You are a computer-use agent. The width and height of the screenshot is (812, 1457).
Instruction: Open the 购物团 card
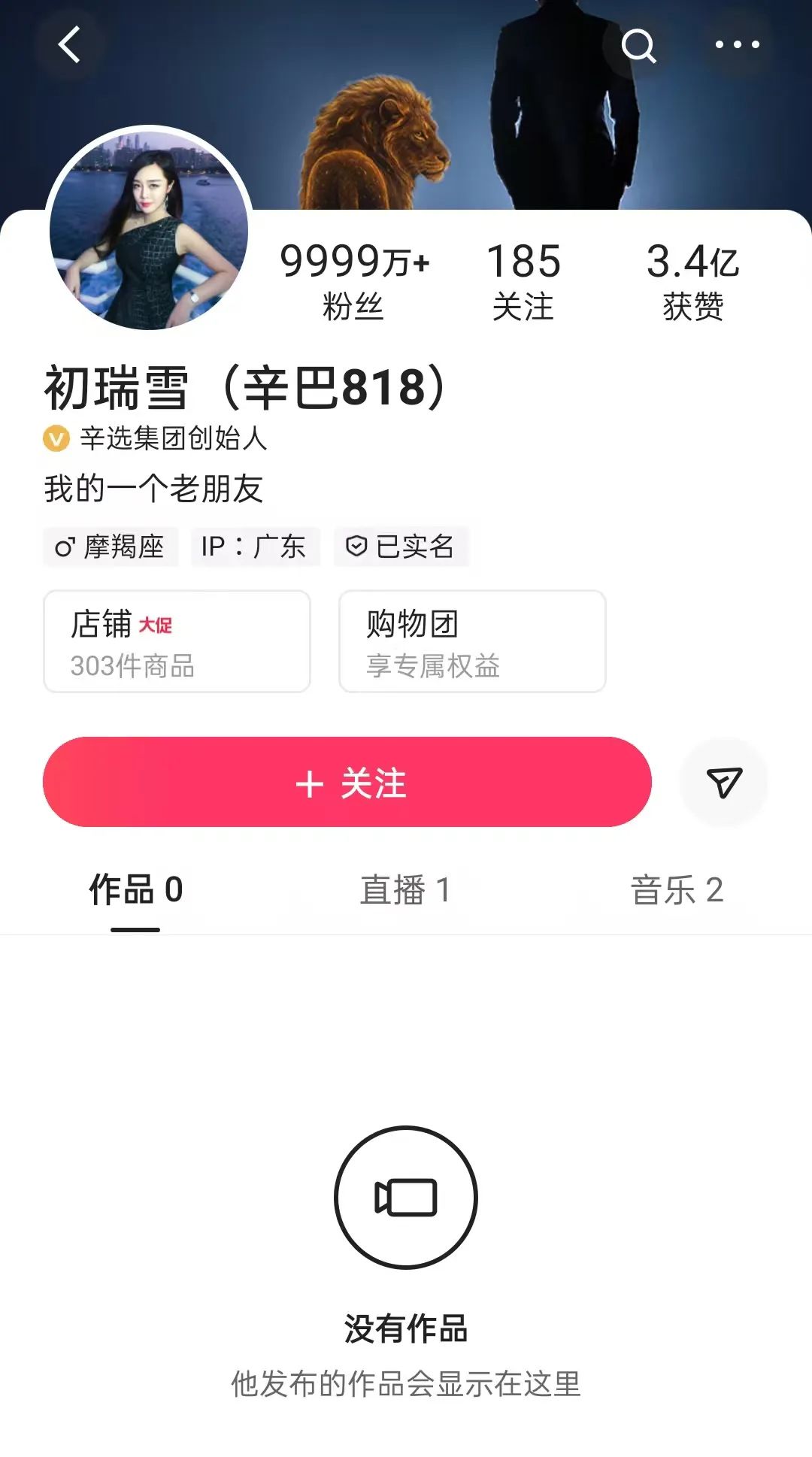point(472,641)
